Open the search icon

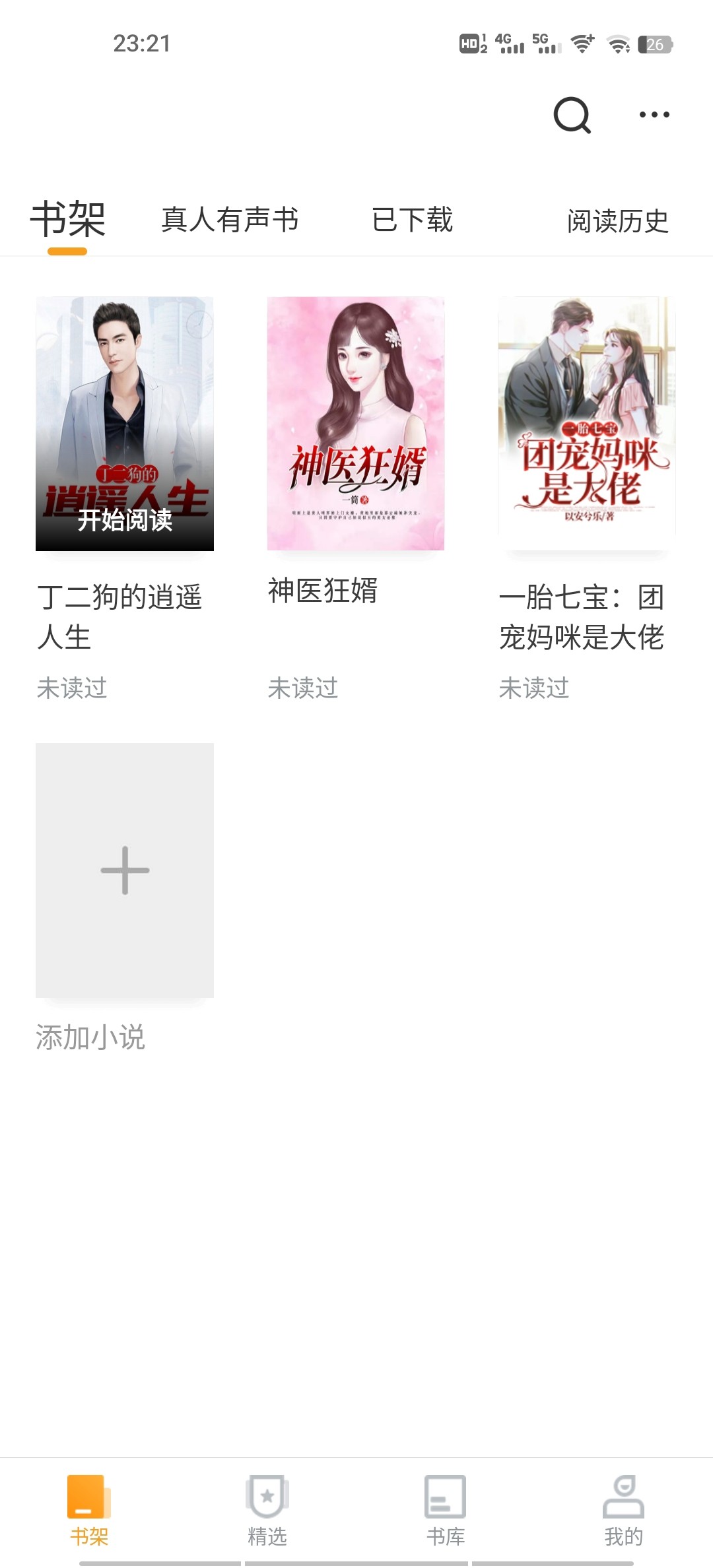coord(572,115)
